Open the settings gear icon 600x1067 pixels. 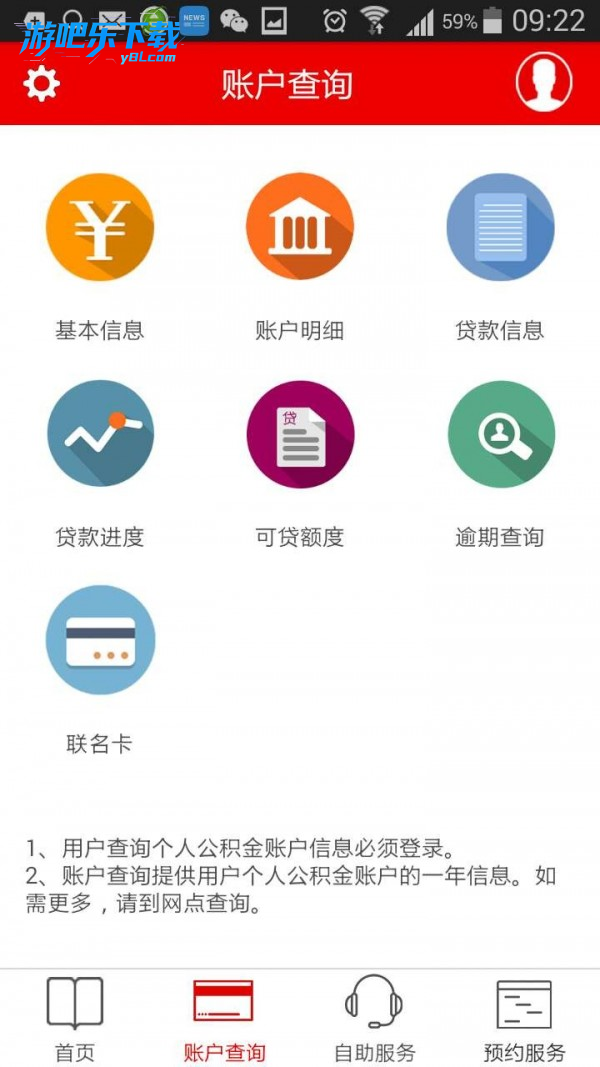tap(42, 84)
